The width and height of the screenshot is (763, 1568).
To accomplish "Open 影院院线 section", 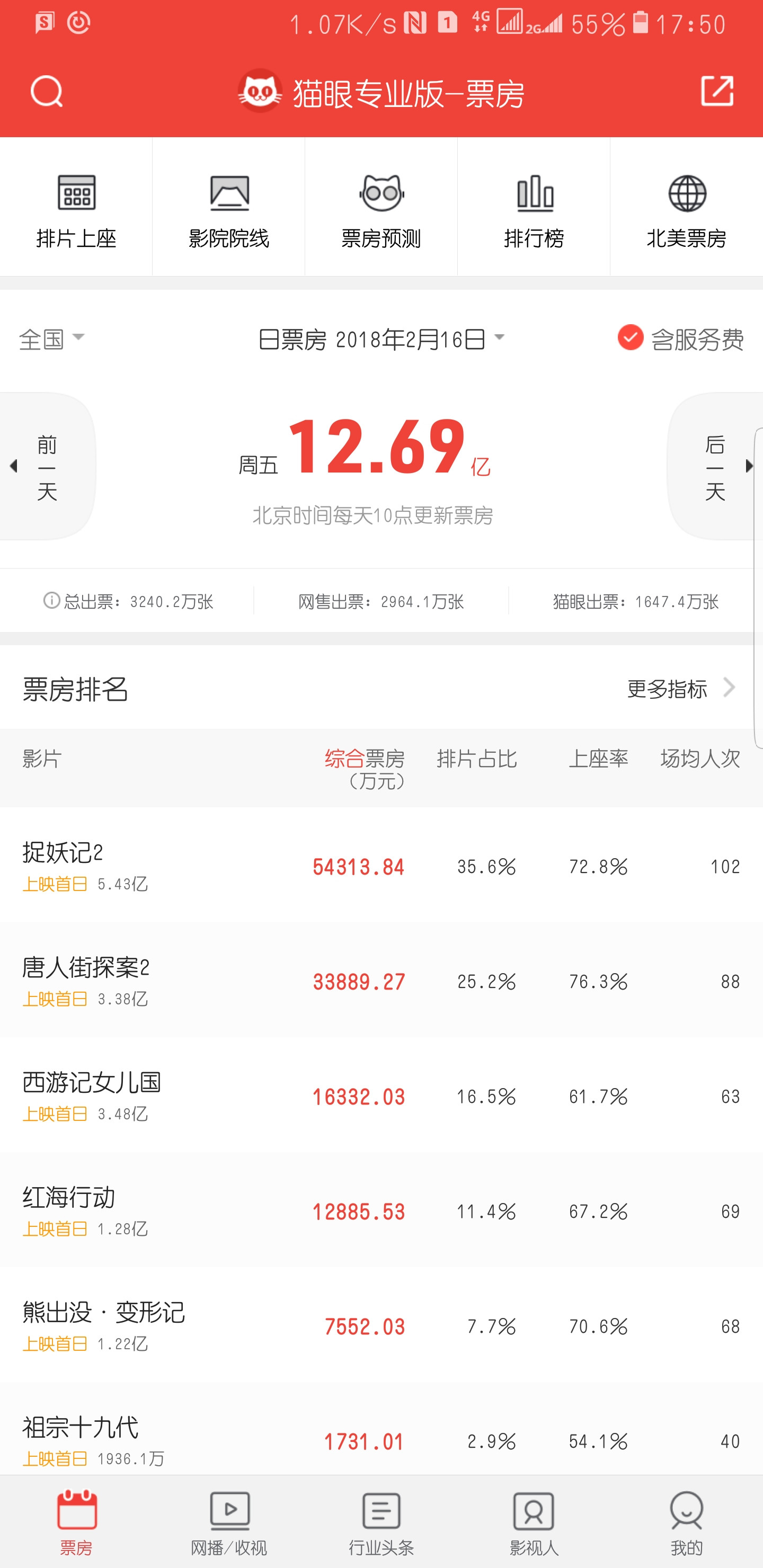I will pyautogui.click(x=229, y=207).
